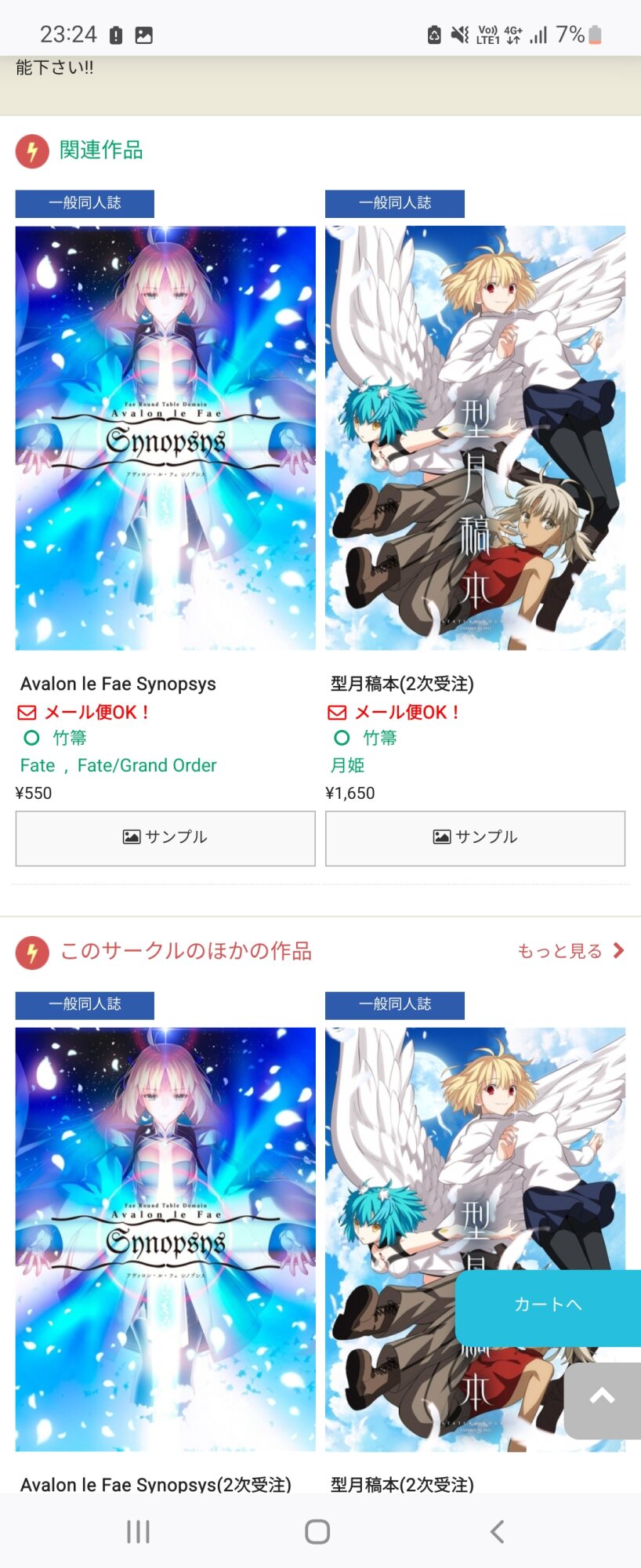View サンプル for 型月稿本(2次受注)

[x=475, y=837]
